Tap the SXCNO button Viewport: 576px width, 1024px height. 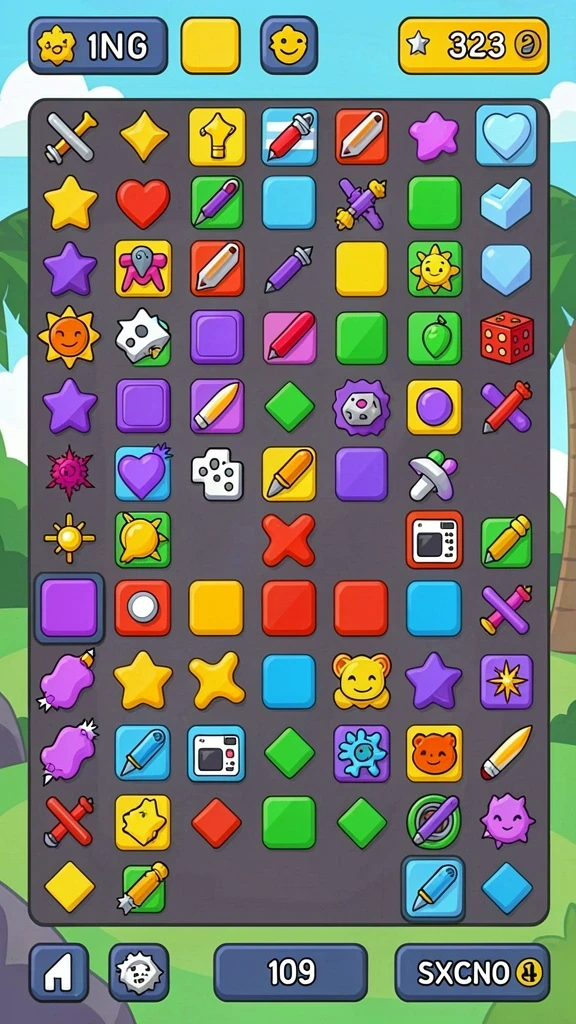coord(472,972)
